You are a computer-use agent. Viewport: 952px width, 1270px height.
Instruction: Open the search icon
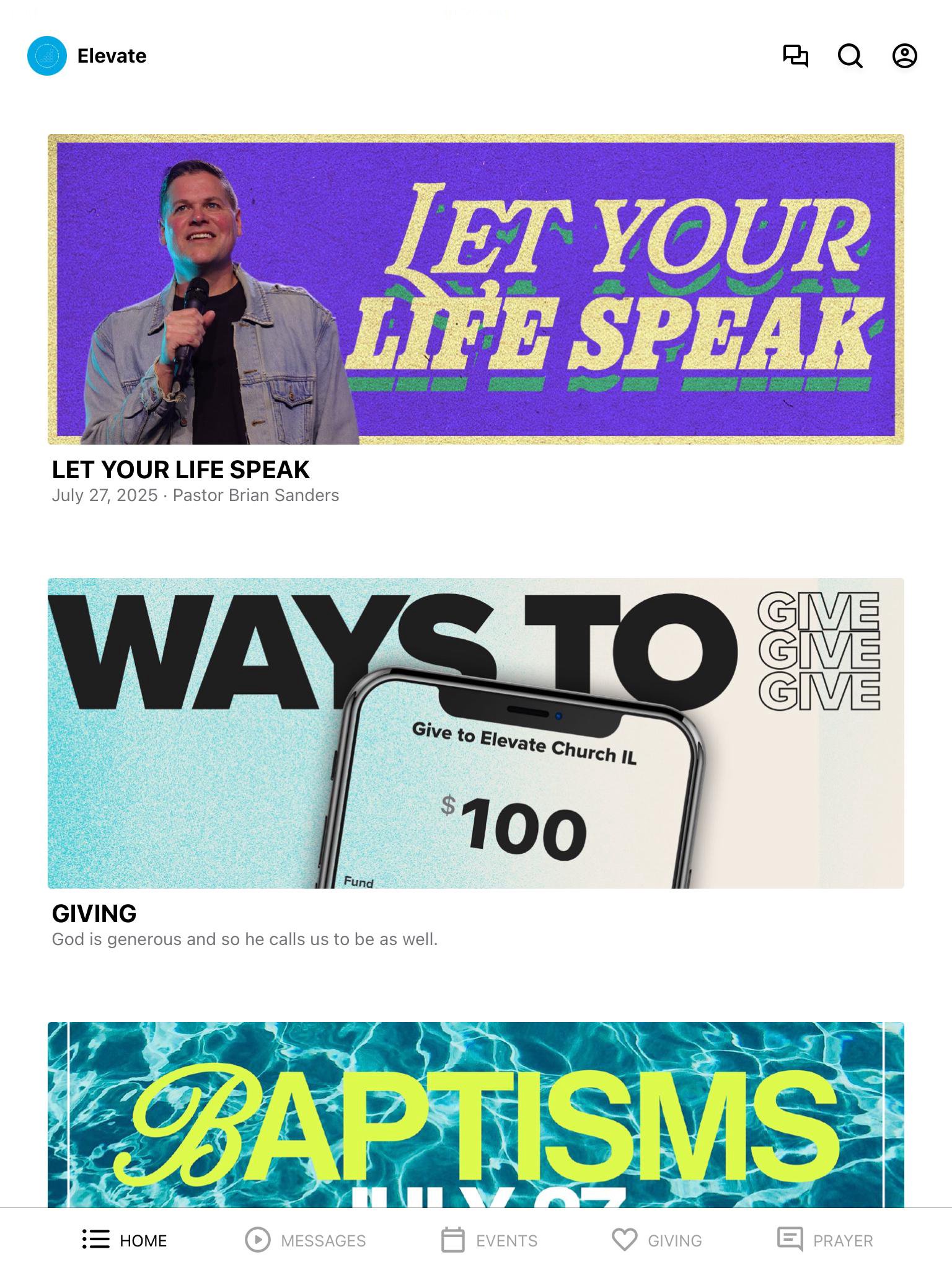(x=850, y=56)
